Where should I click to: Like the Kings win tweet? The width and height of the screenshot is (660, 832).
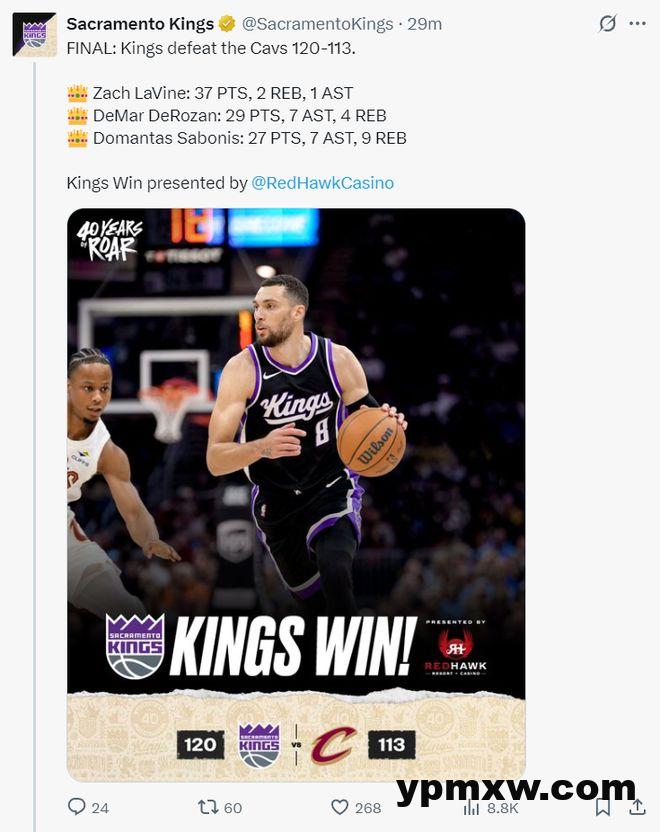pyautogui.click(x=340, y=807)
